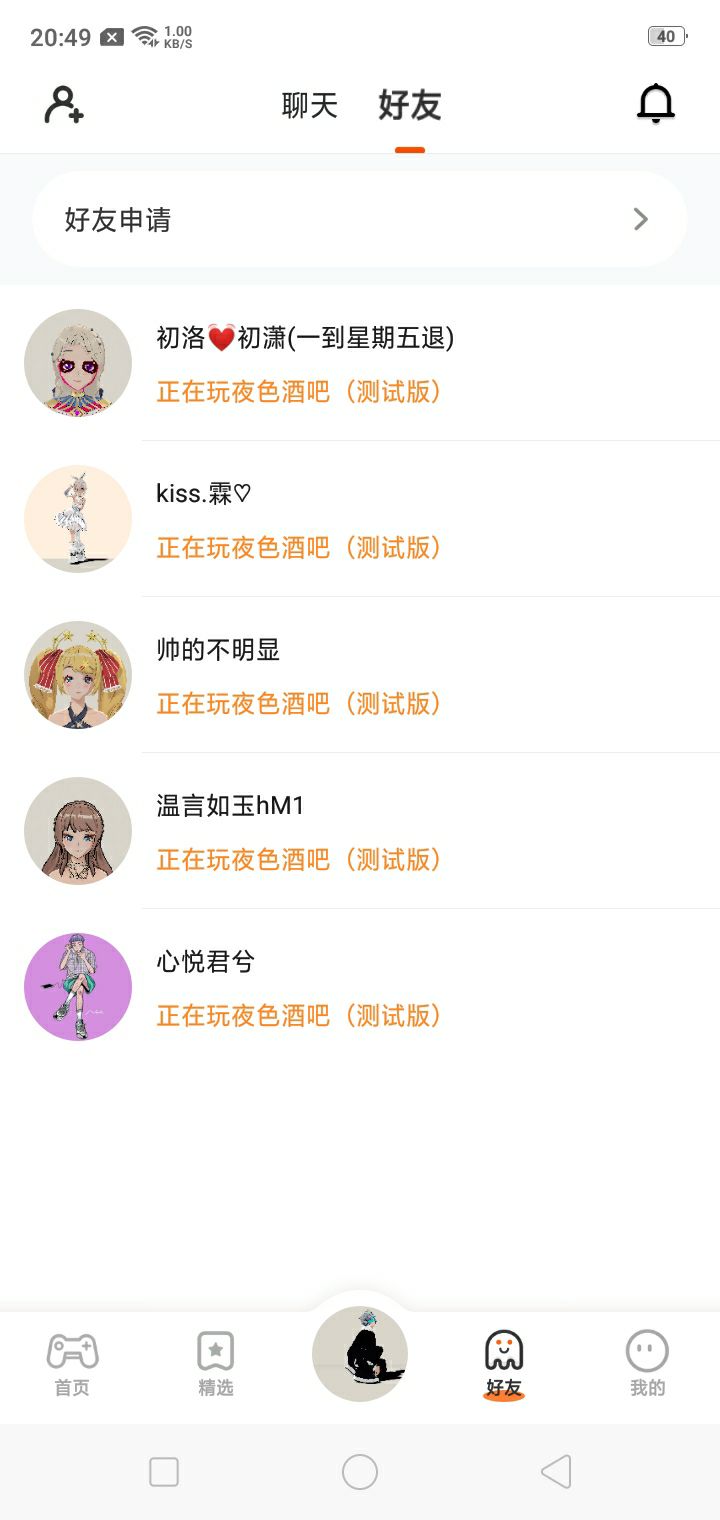Select the 好友 bottom navigation tab
720x1520 pixels.
coord(504,1364)
